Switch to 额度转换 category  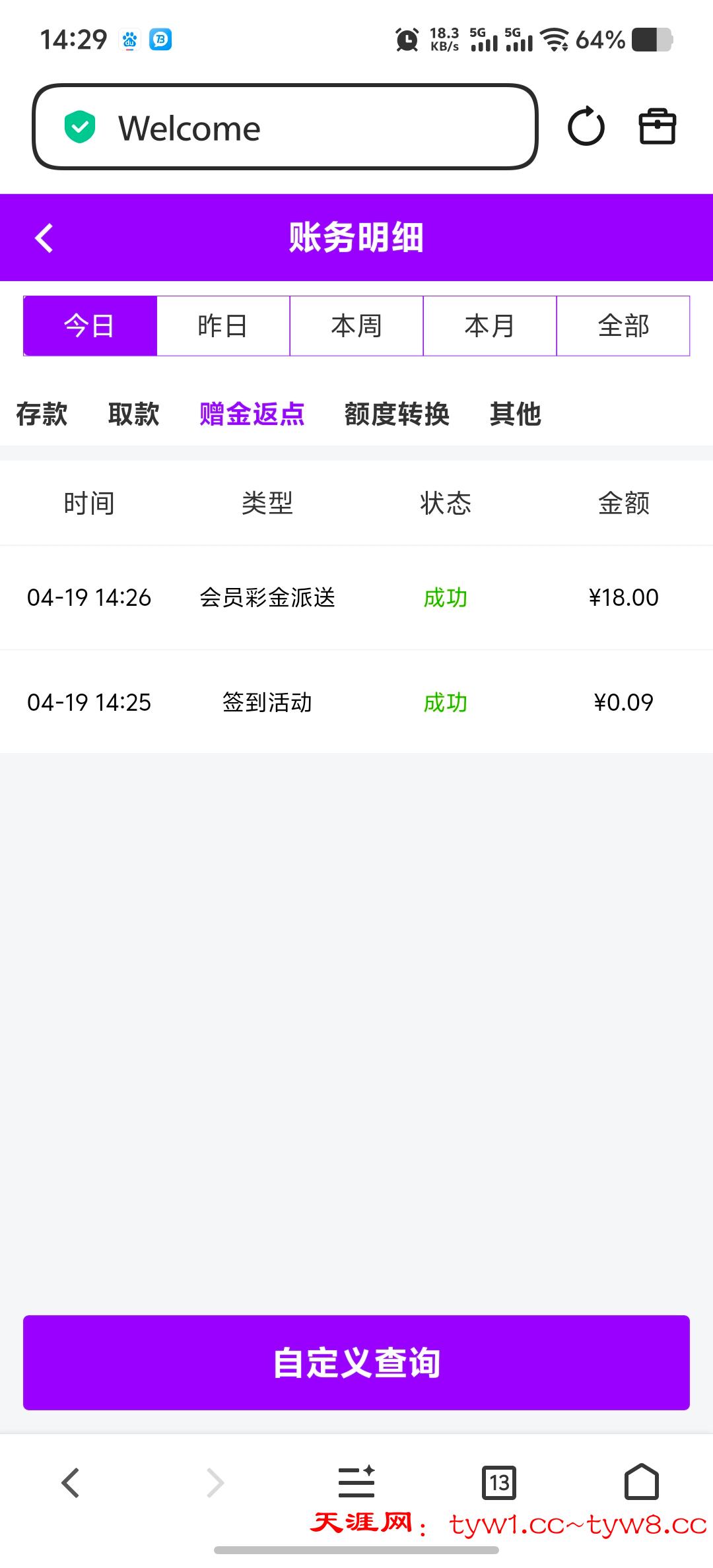397,414
